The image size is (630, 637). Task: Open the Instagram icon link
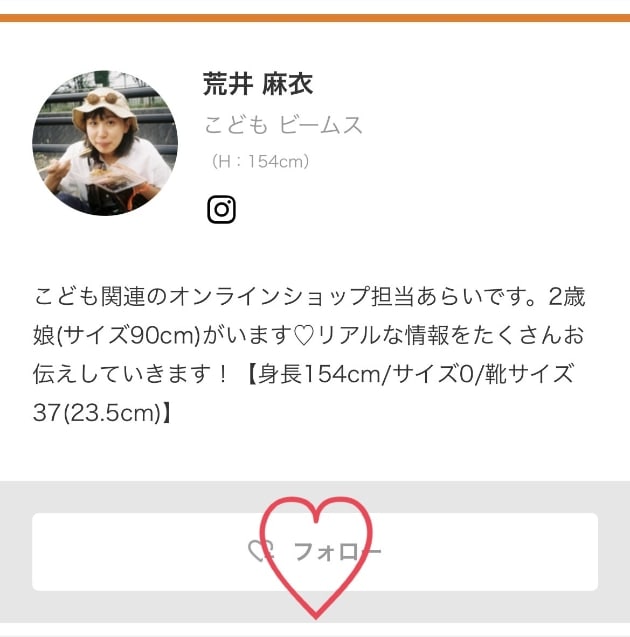pos(221,209)
